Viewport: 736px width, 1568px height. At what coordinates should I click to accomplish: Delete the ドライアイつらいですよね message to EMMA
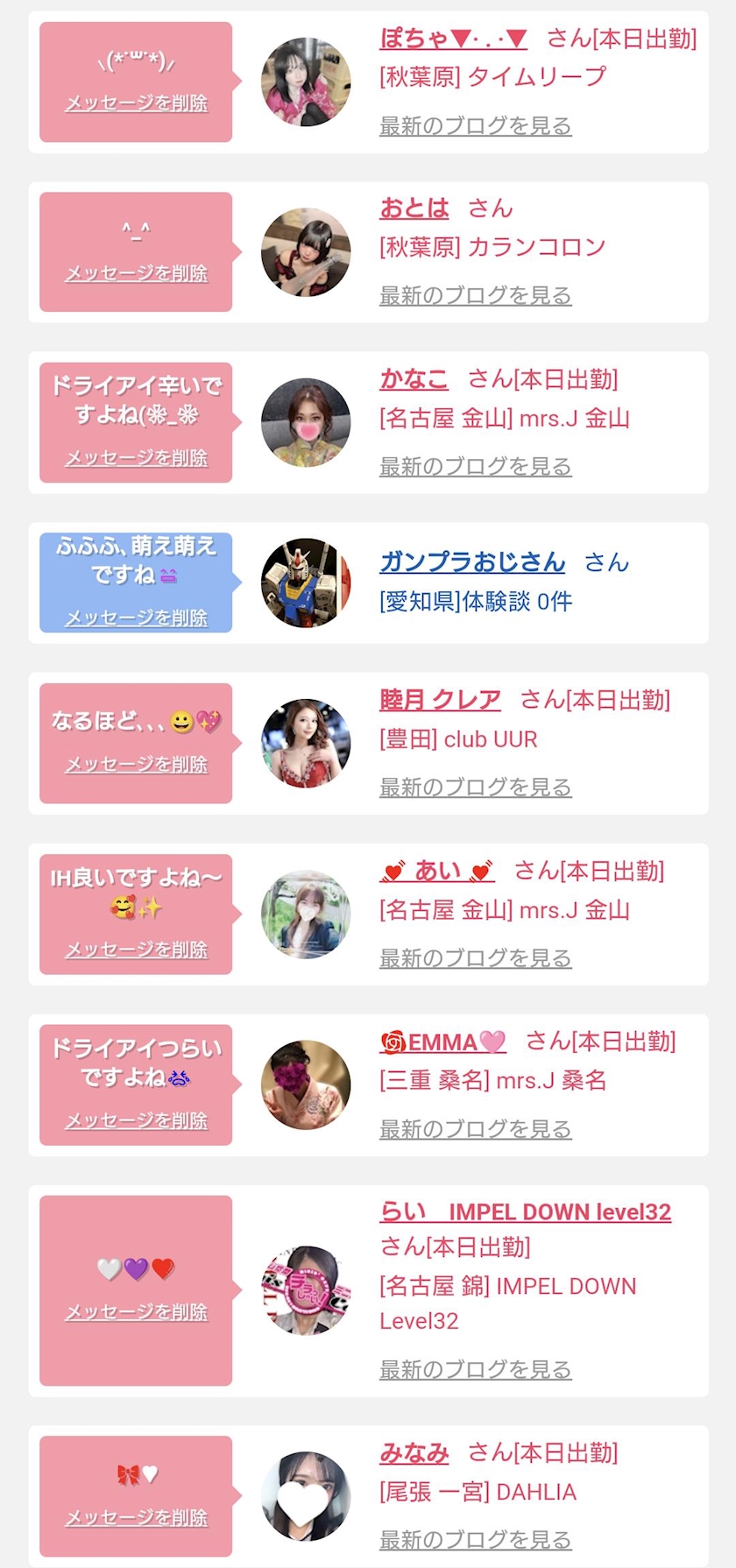(x=137, y=1120)
